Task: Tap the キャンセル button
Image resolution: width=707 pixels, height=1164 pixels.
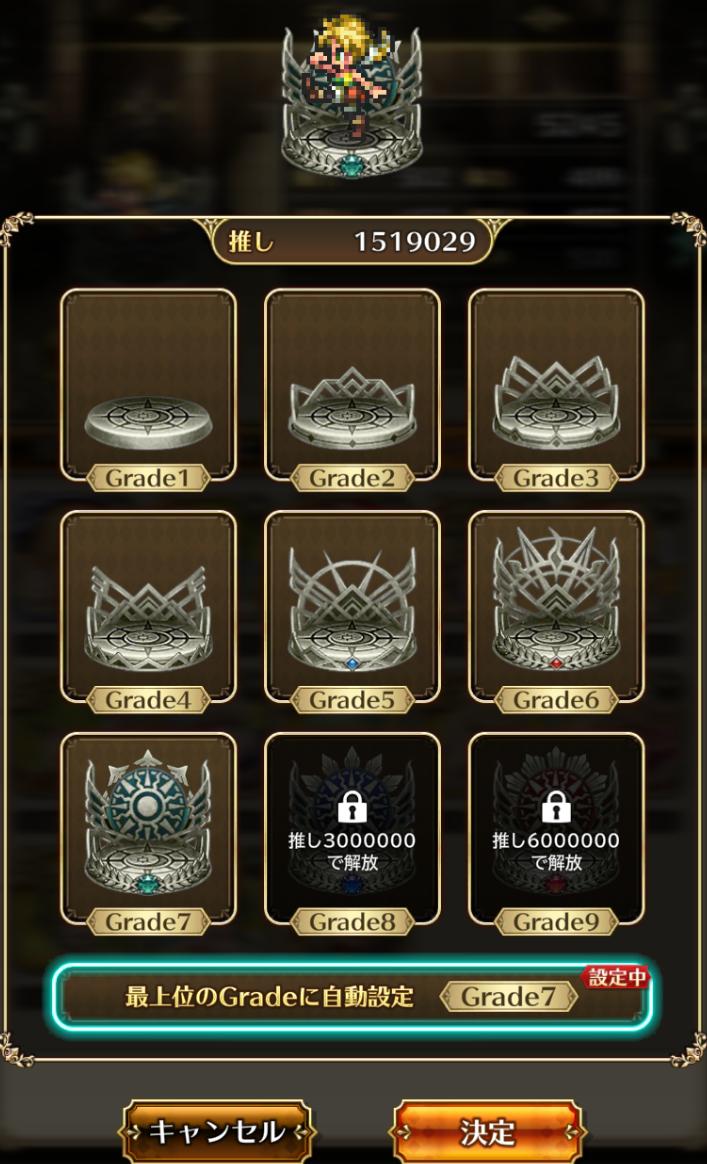Action: (x=217, y=1131)
